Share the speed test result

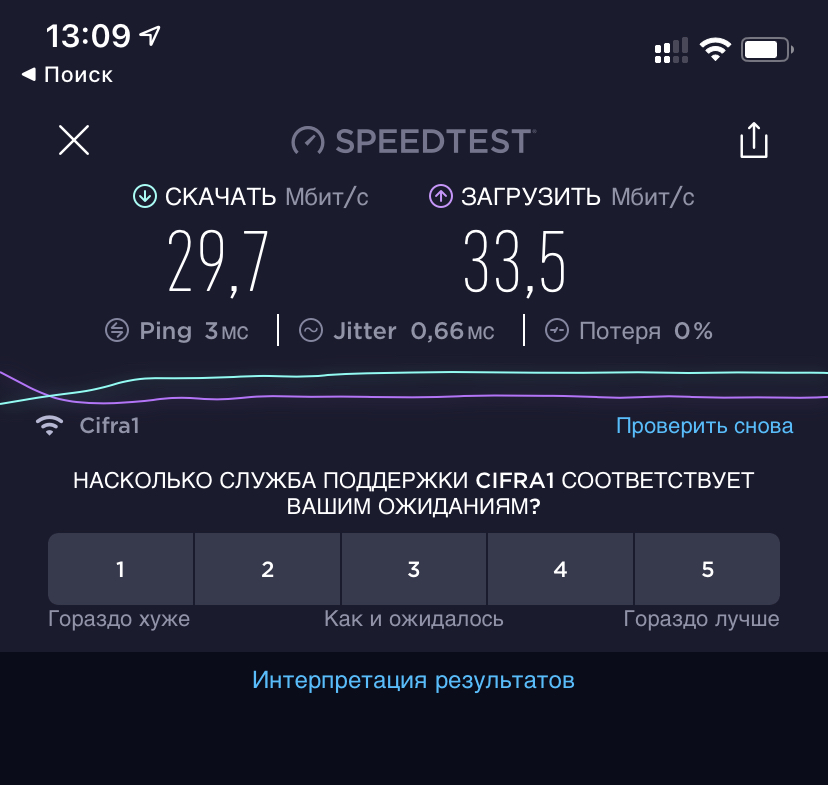point(754,141)
